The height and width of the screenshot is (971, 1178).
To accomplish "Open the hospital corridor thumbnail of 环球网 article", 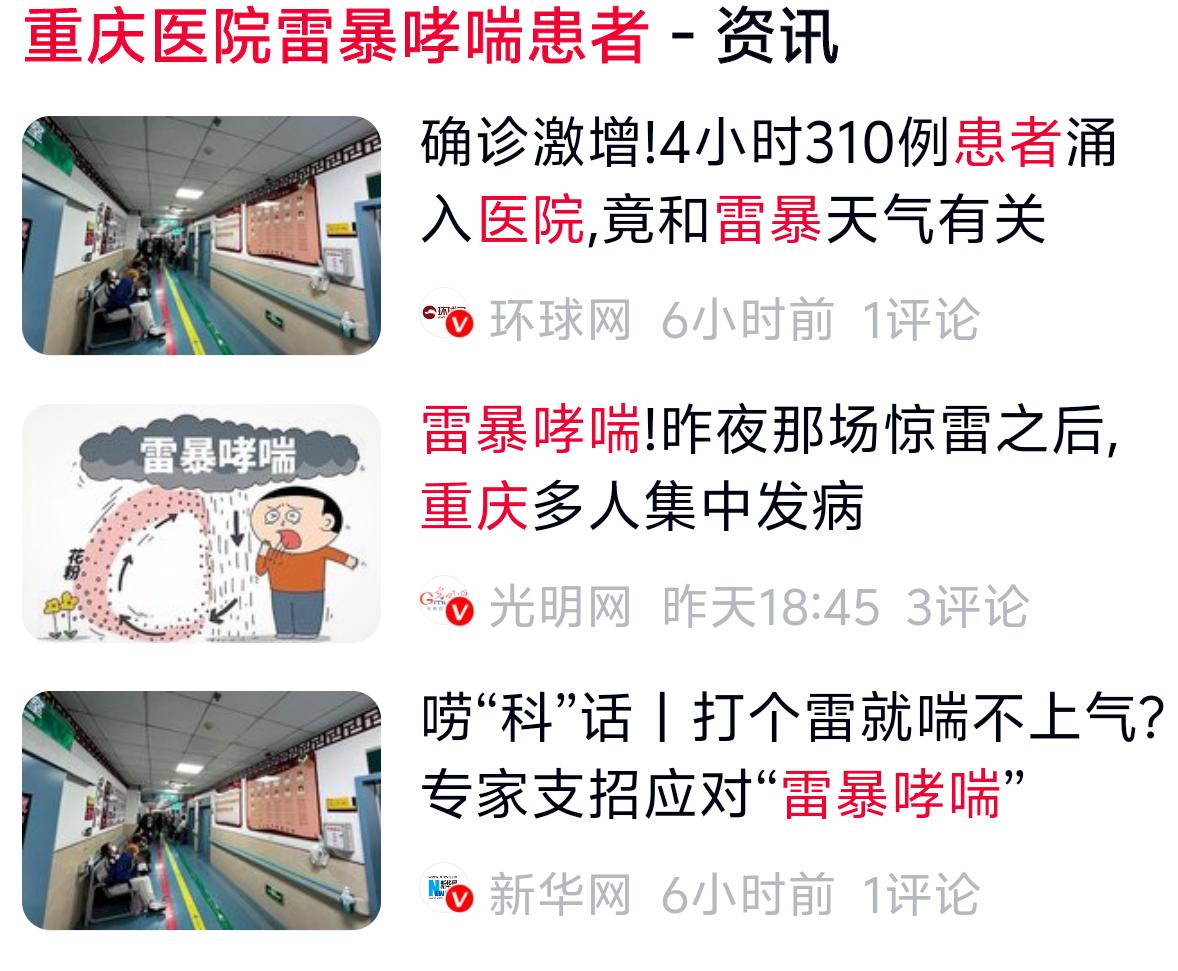I will pyautogui.click(x=201, y=236).
